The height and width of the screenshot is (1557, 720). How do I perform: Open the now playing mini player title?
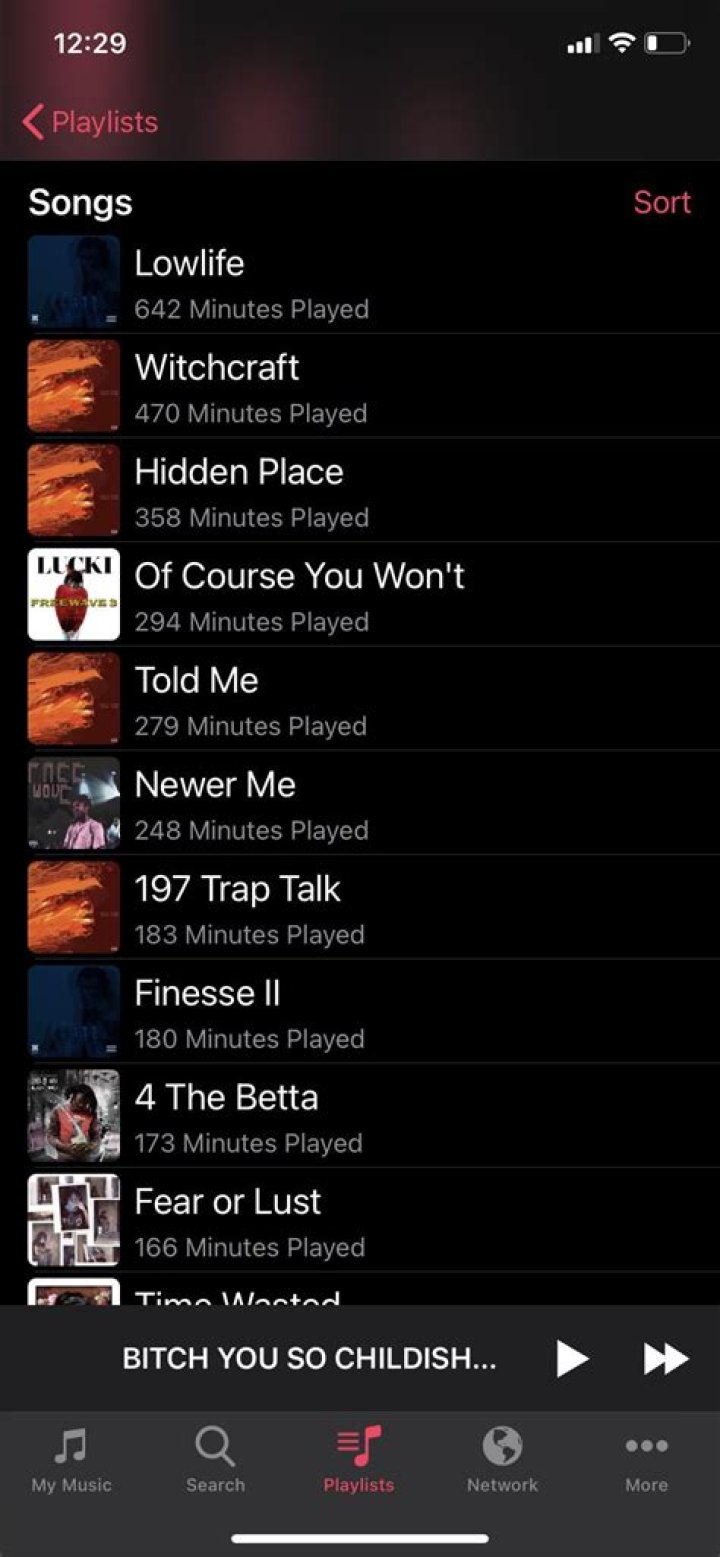click(x=309, y=1358)
